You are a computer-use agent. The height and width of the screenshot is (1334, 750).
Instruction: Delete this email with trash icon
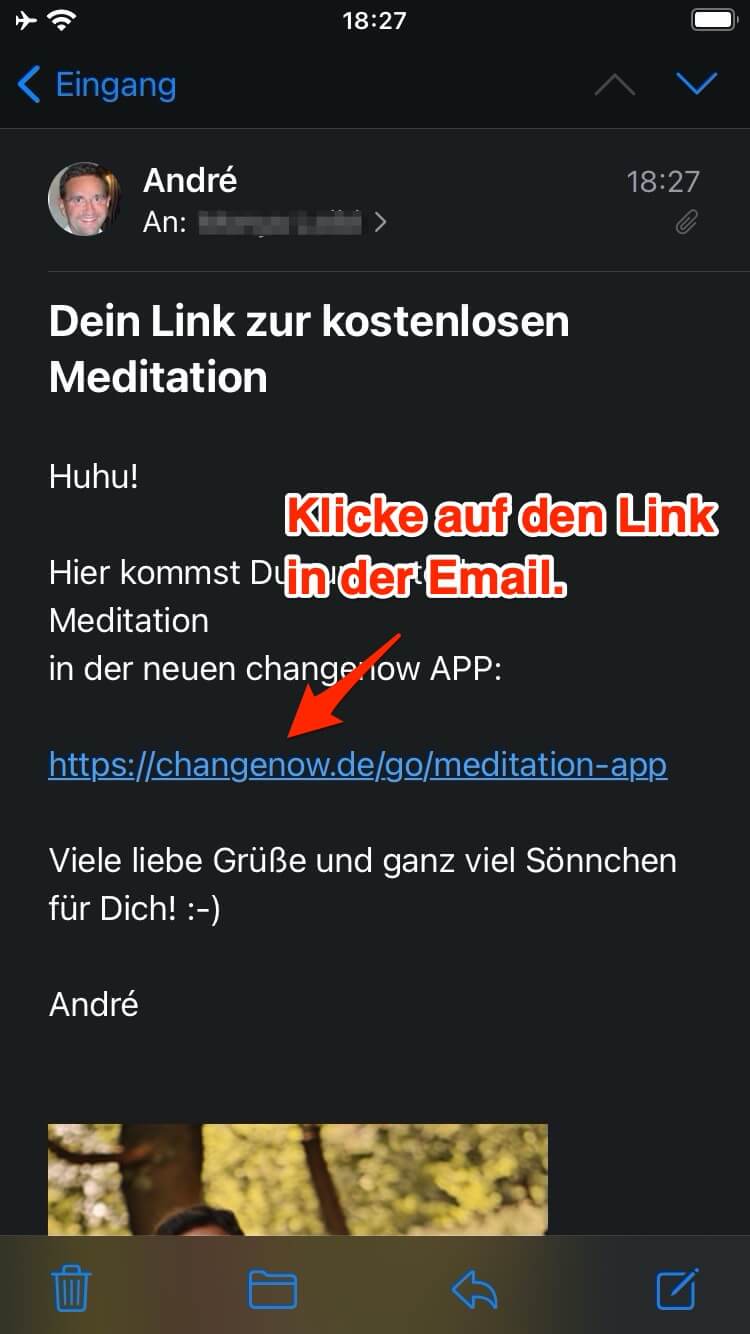coord(71,1288)
